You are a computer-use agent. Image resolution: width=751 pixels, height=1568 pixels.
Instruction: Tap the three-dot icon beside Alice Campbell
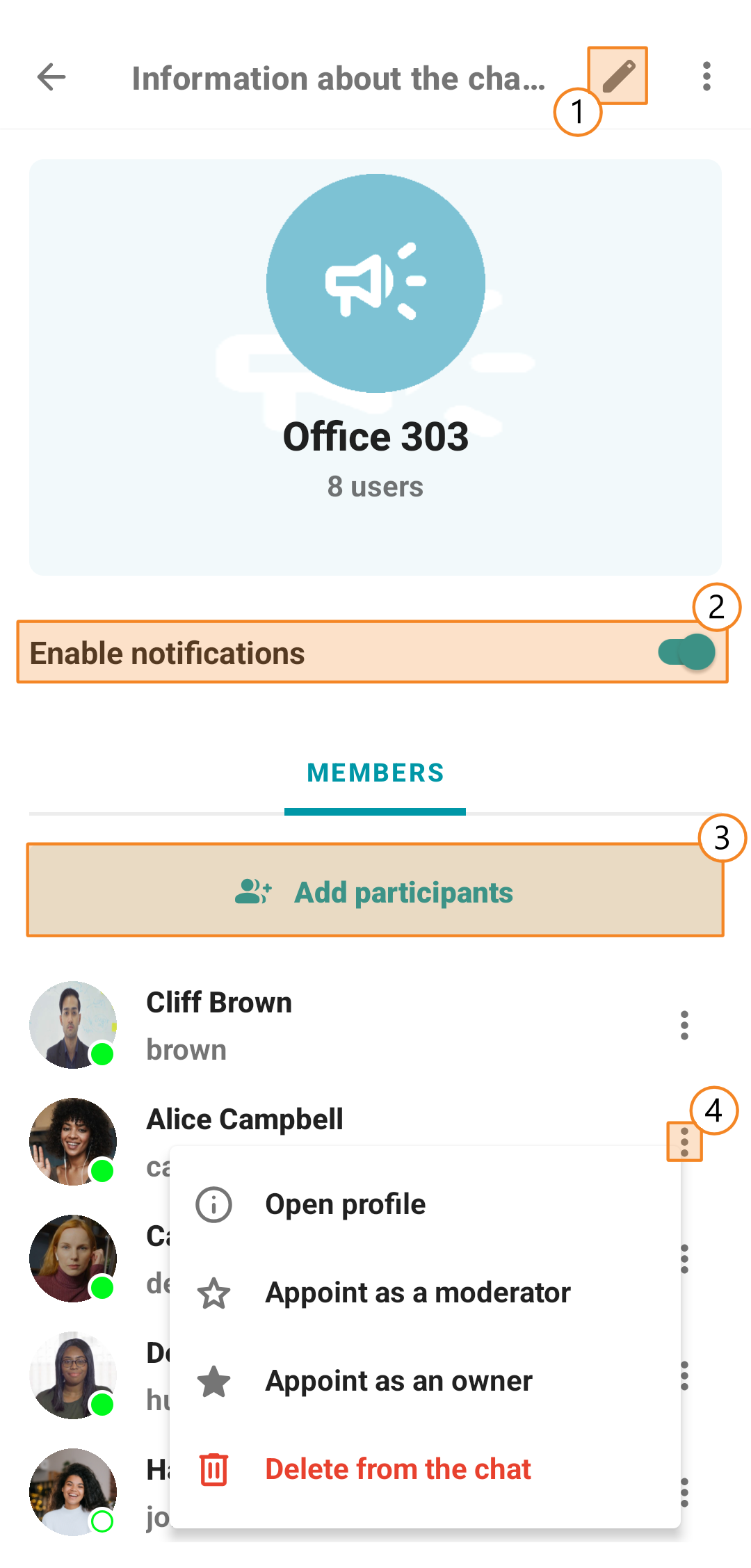click(684, 1142)
